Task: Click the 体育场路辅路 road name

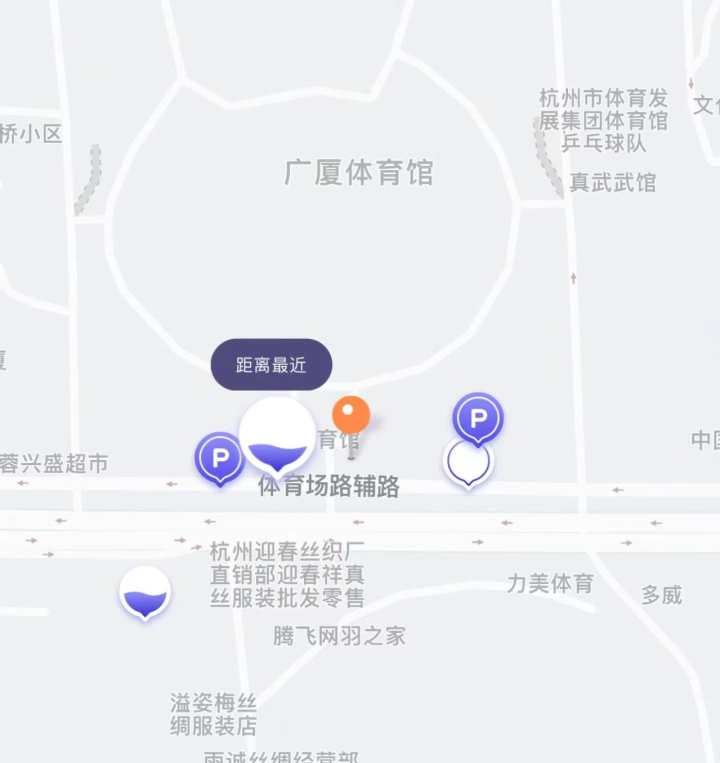Action: [330, 489]
